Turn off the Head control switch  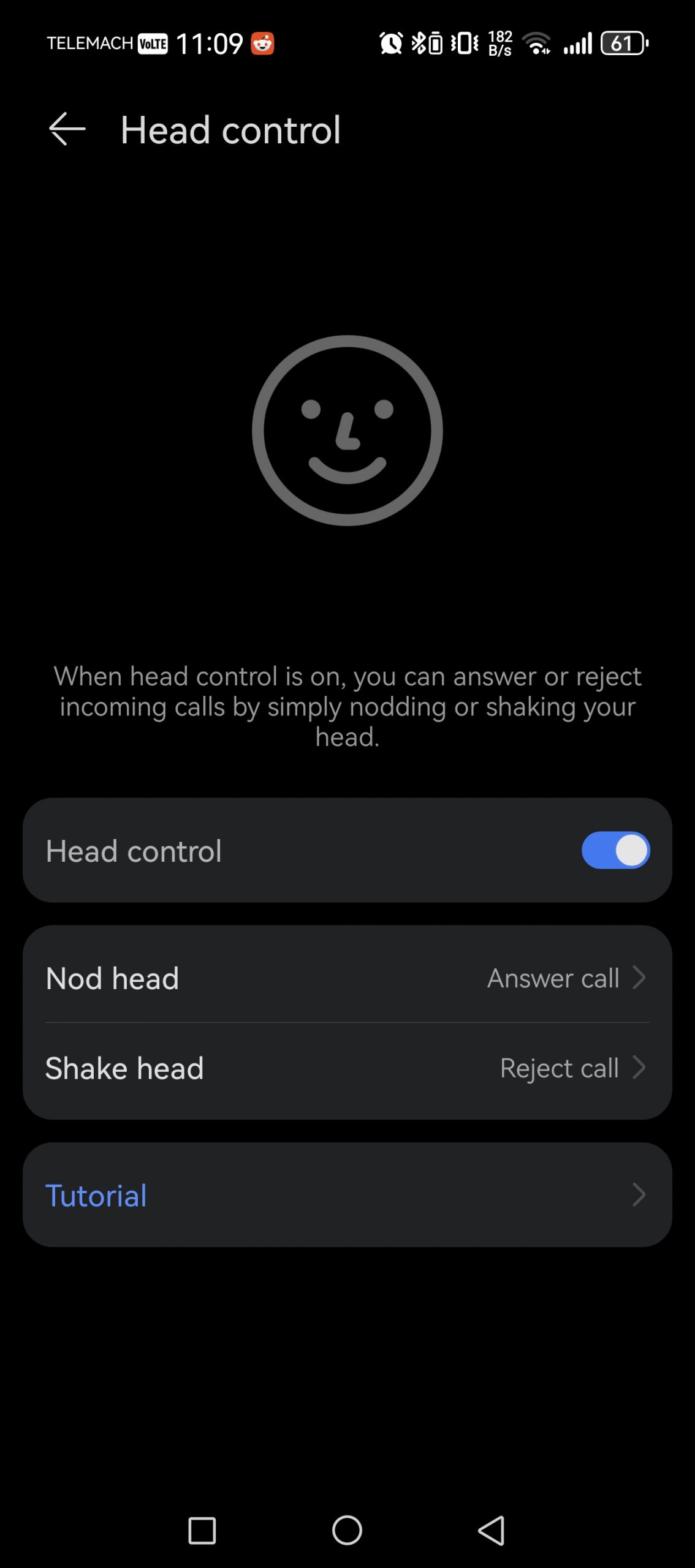pyautogui.click(x=615, y=850)
